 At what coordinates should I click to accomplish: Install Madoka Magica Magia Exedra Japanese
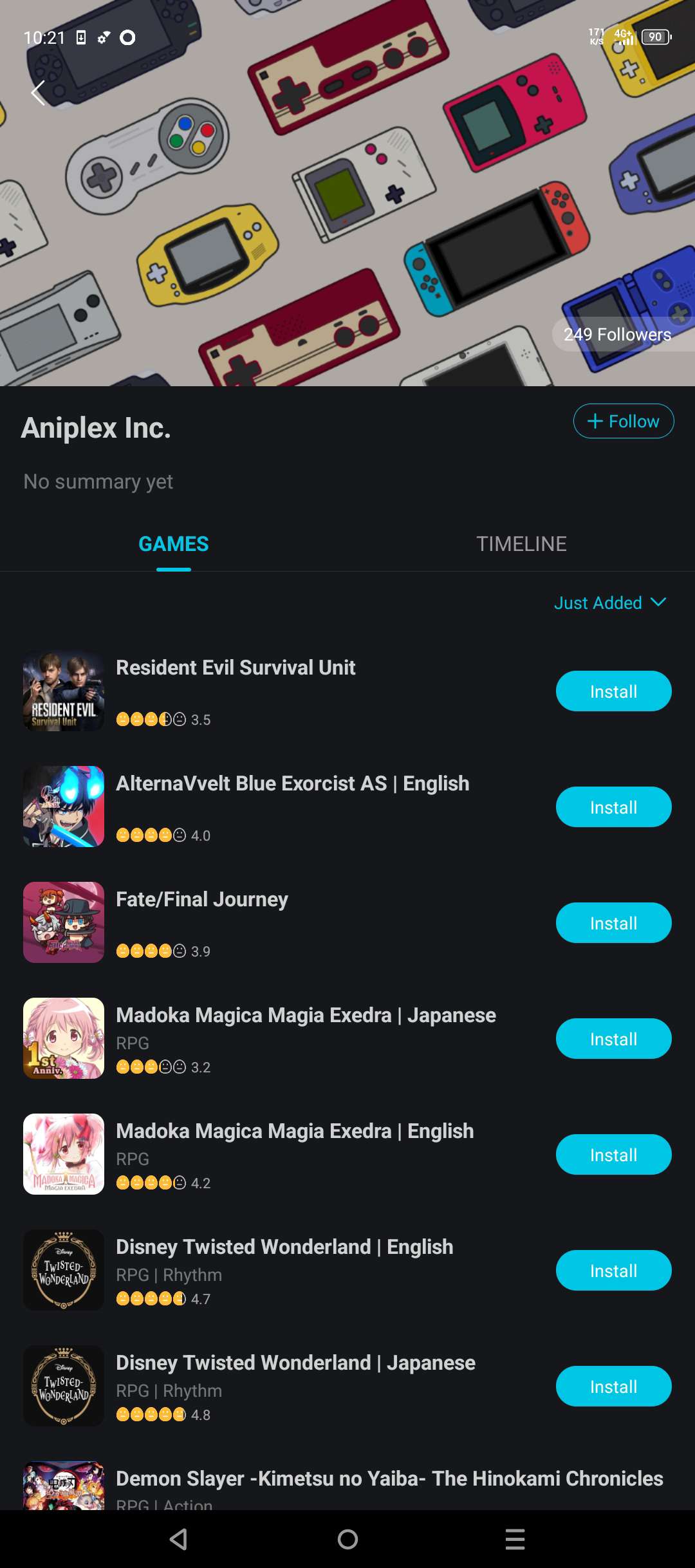click(614, 1039)
